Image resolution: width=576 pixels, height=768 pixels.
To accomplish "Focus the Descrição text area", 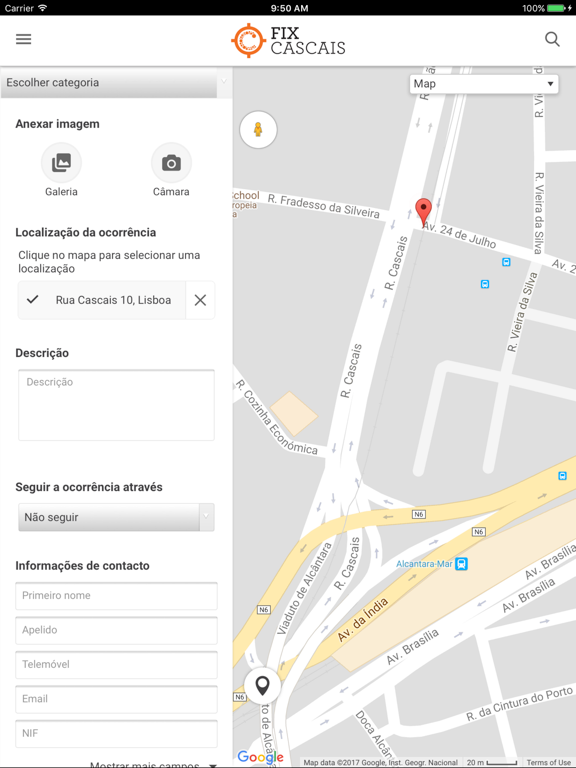I will (117, 405).
